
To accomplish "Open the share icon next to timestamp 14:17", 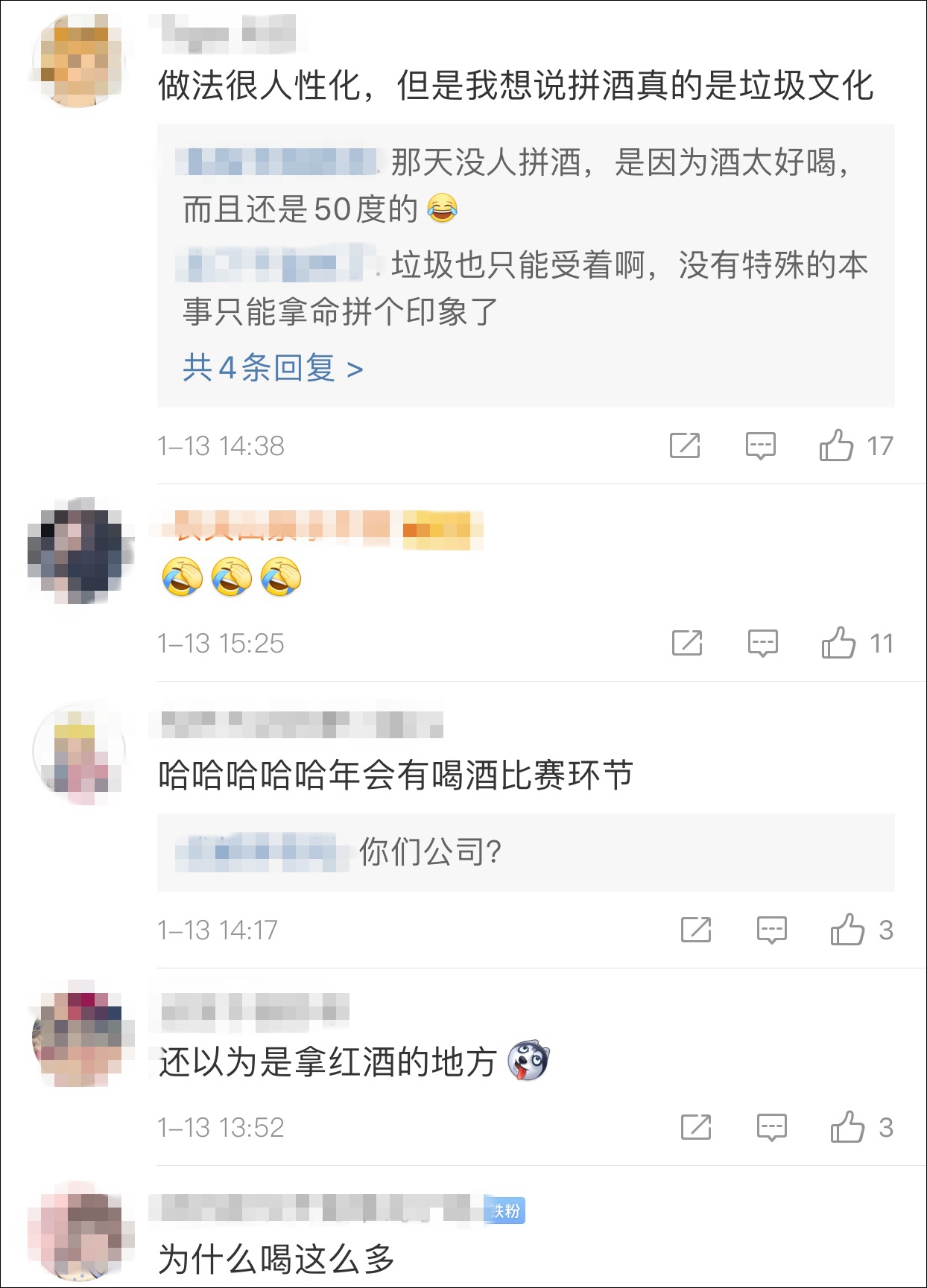I will tap(695, 930).
